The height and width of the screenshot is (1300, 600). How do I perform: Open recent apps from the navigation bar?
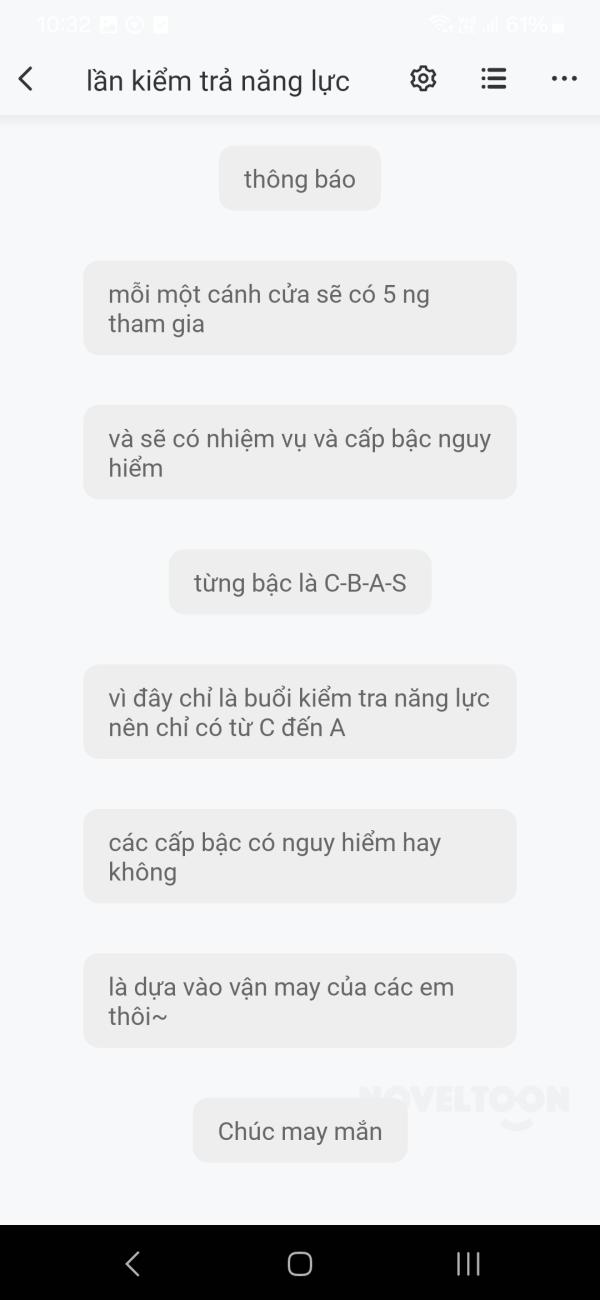click(468, 1263)
